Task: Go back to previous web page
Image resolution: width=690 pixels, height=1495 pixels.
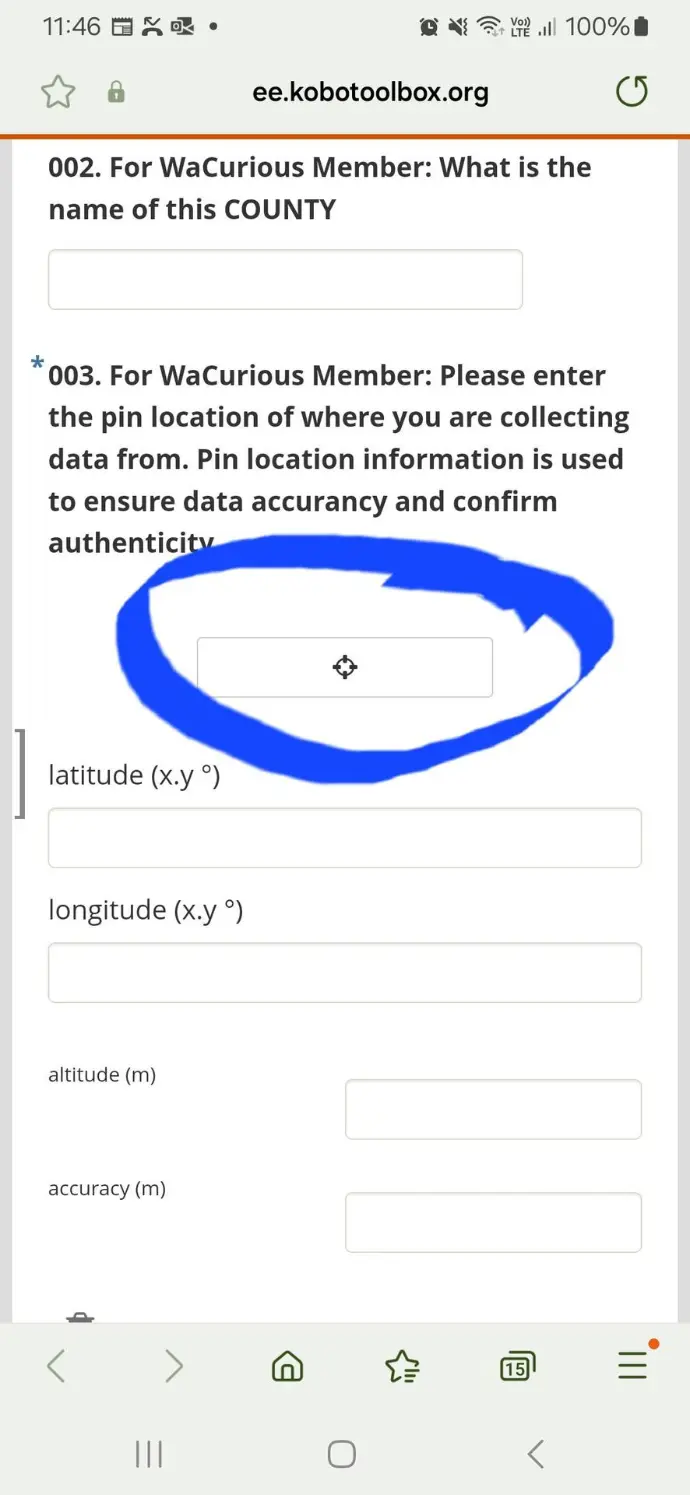Action: coord(57,1365)
